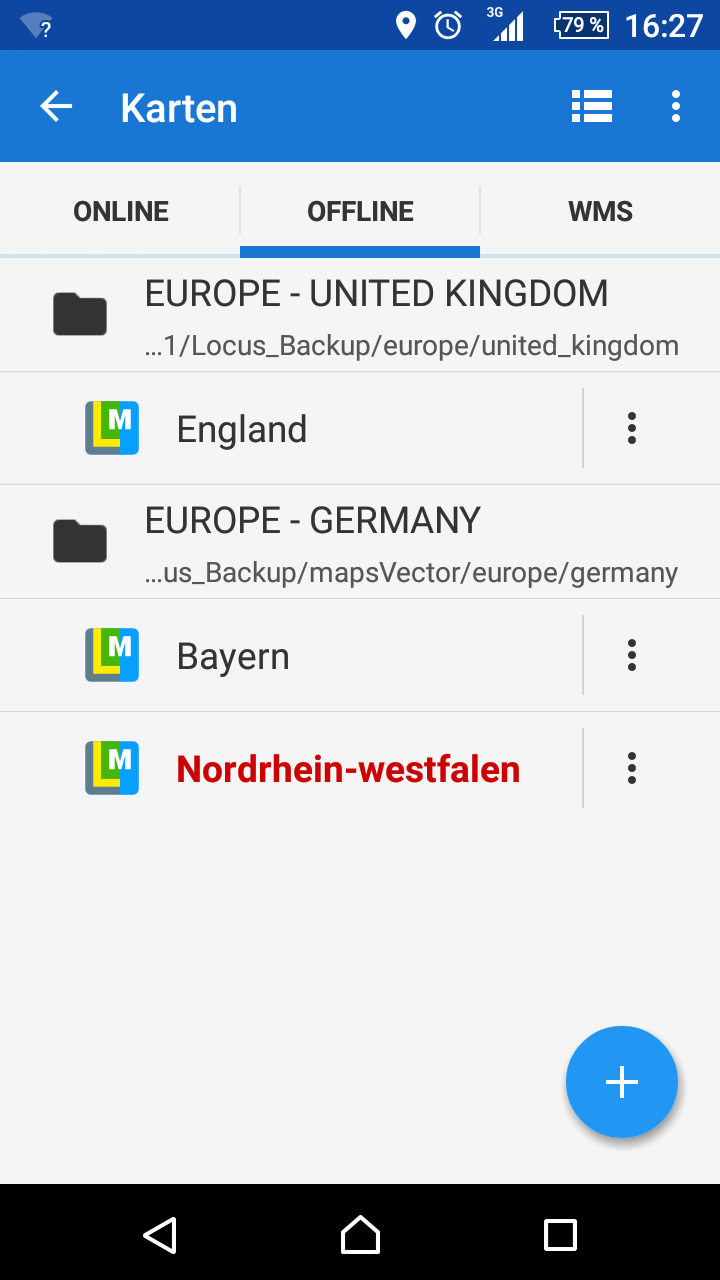
Task: Open the list view options icon
Action: [x=592, y=107]
